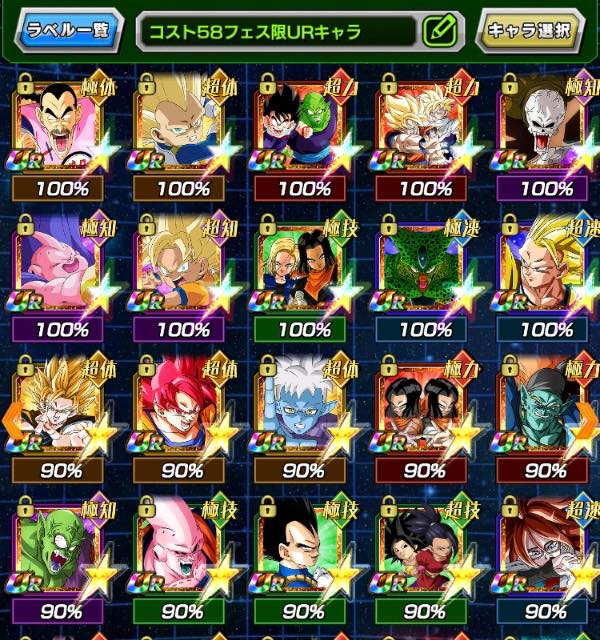Go to the previous label with left arrow
Screen dimensions: 600x640
coord(12,418)
